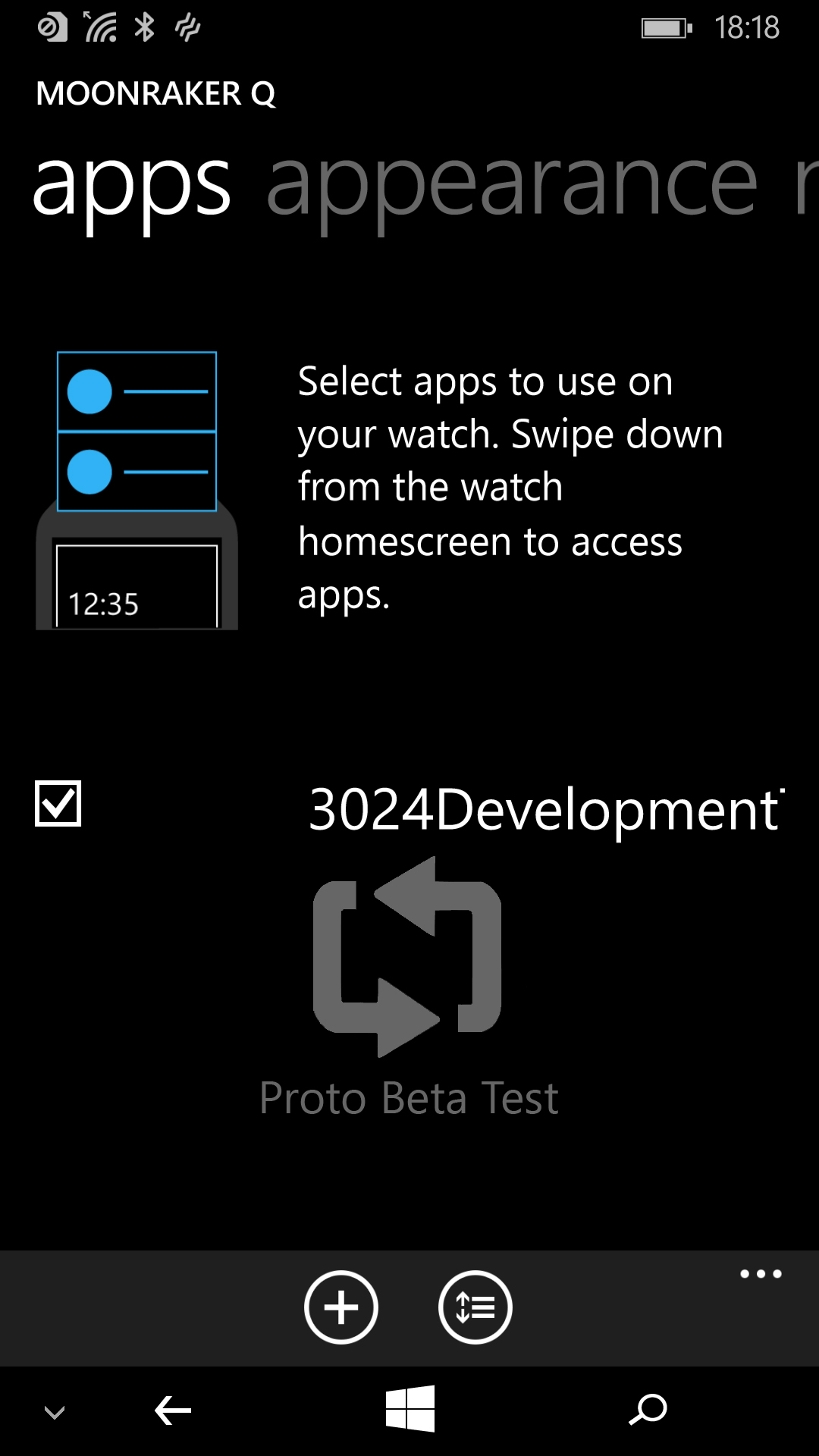The image size is (819, 1456).
Task: Expand the app bar more options
Action: pyautogui.click(x=761, y=1274)
